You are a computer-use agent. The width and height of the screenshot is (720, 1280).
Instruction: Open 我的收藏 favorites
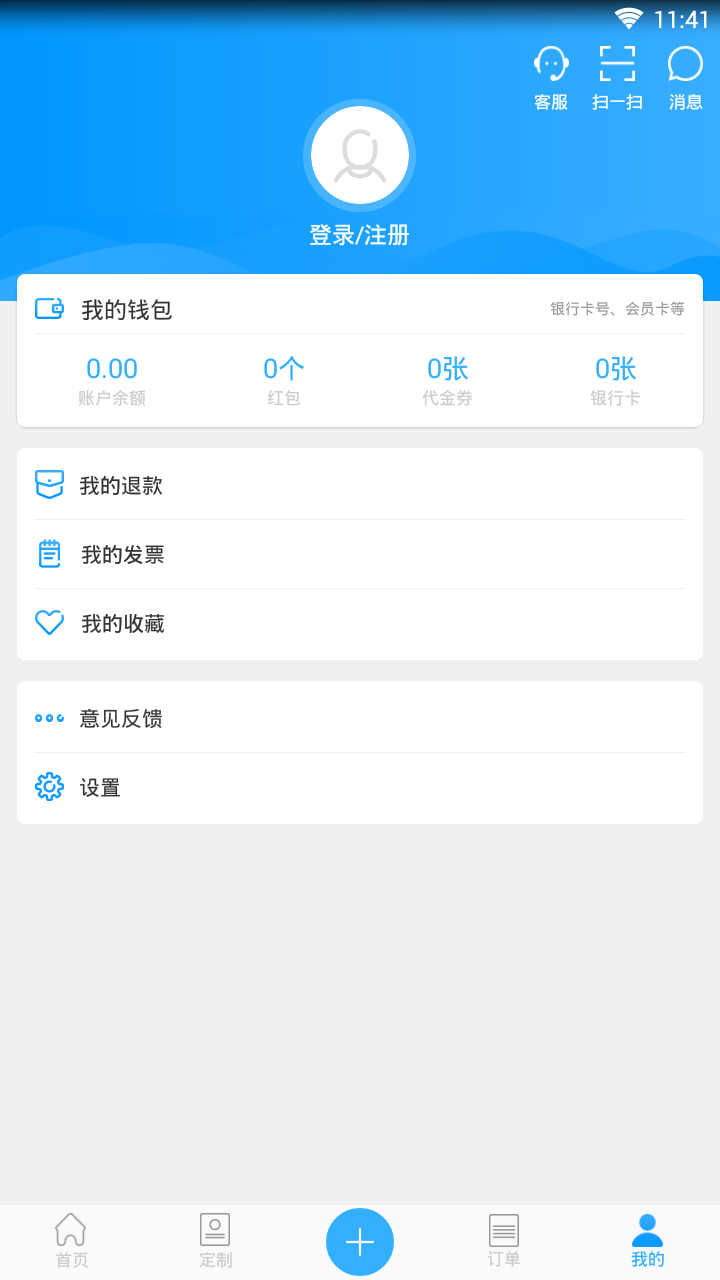click(x=360, y=624)
